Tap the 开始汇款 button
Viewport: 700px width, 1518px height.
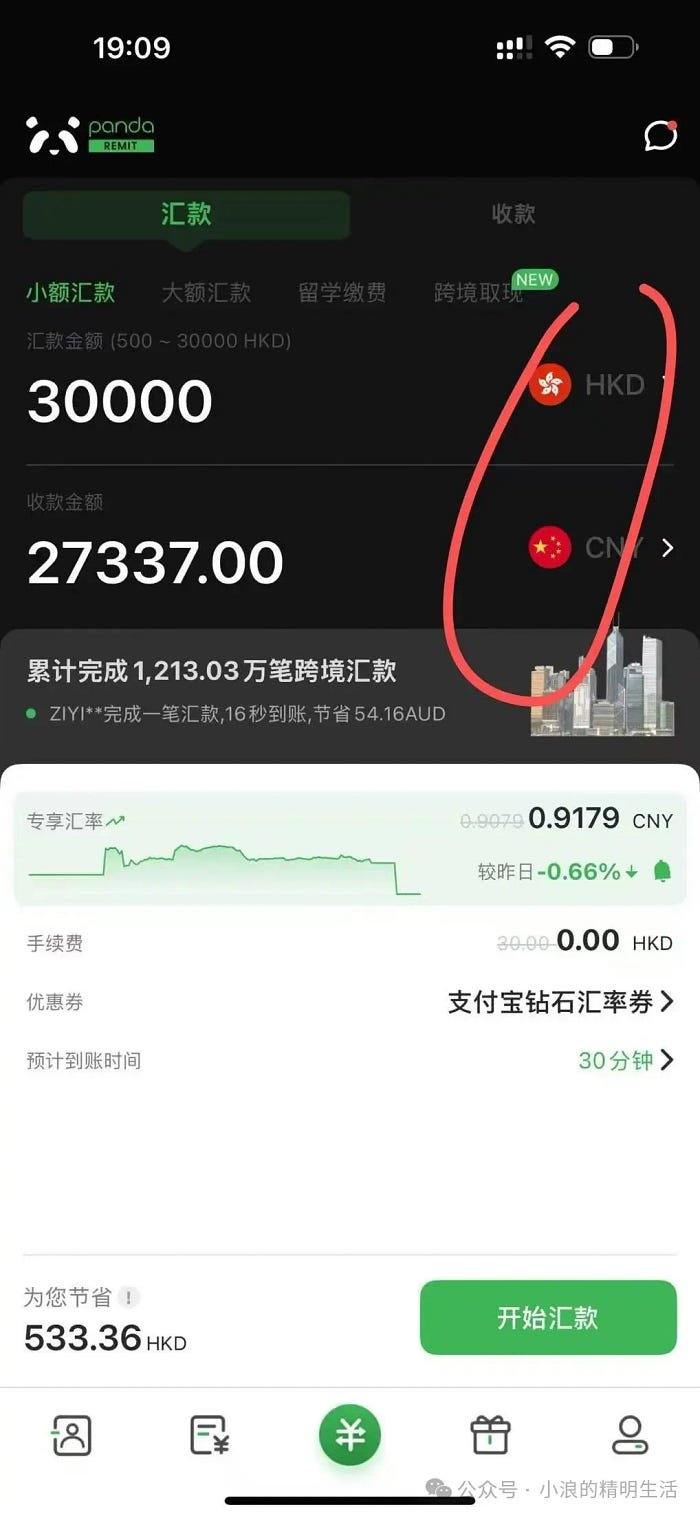pyautogui.click(x=548, y=1317)
